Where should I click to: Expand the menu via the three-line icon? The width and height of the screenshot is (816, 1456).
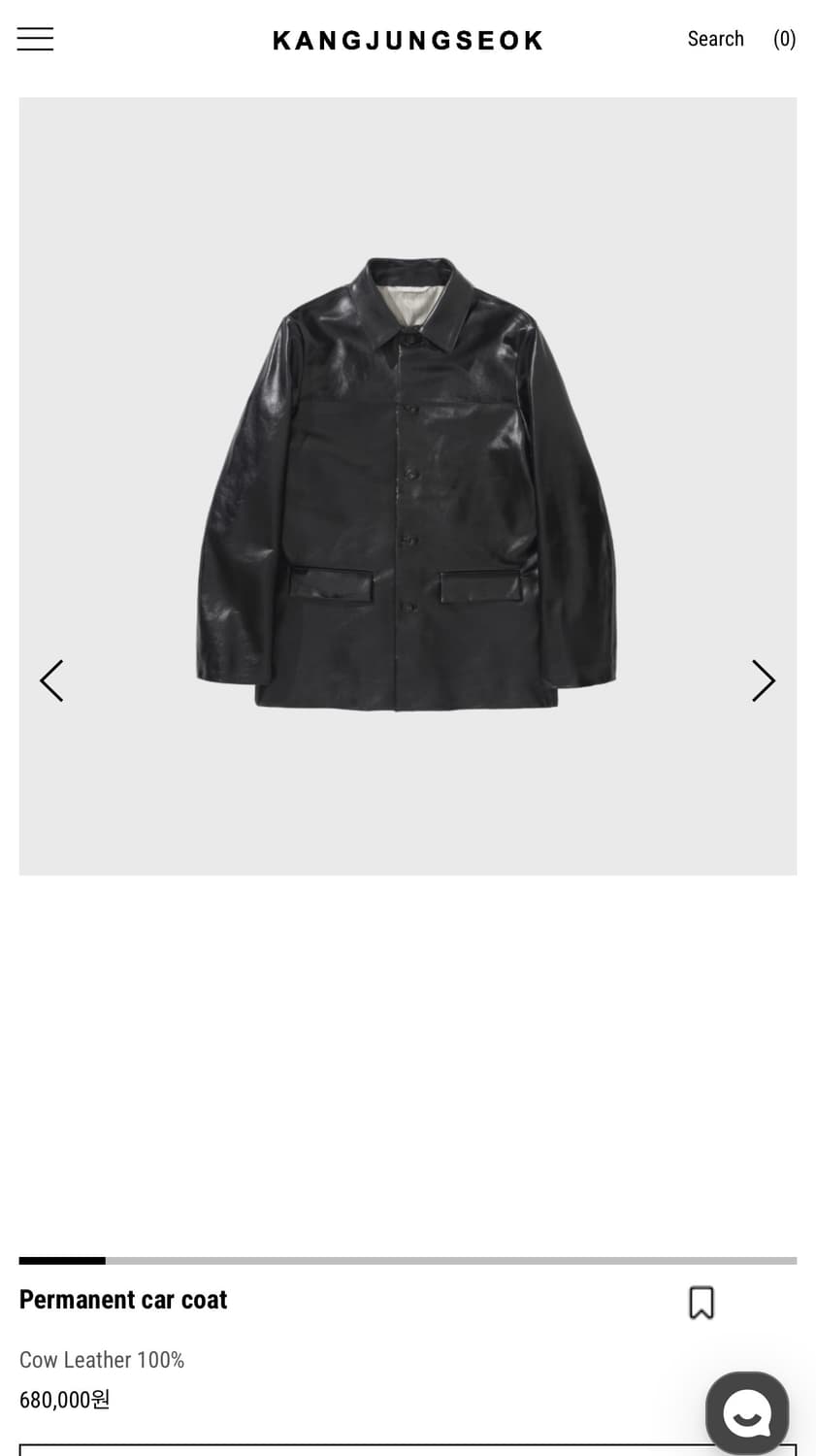pyautogui.click(x=34, y=39)
